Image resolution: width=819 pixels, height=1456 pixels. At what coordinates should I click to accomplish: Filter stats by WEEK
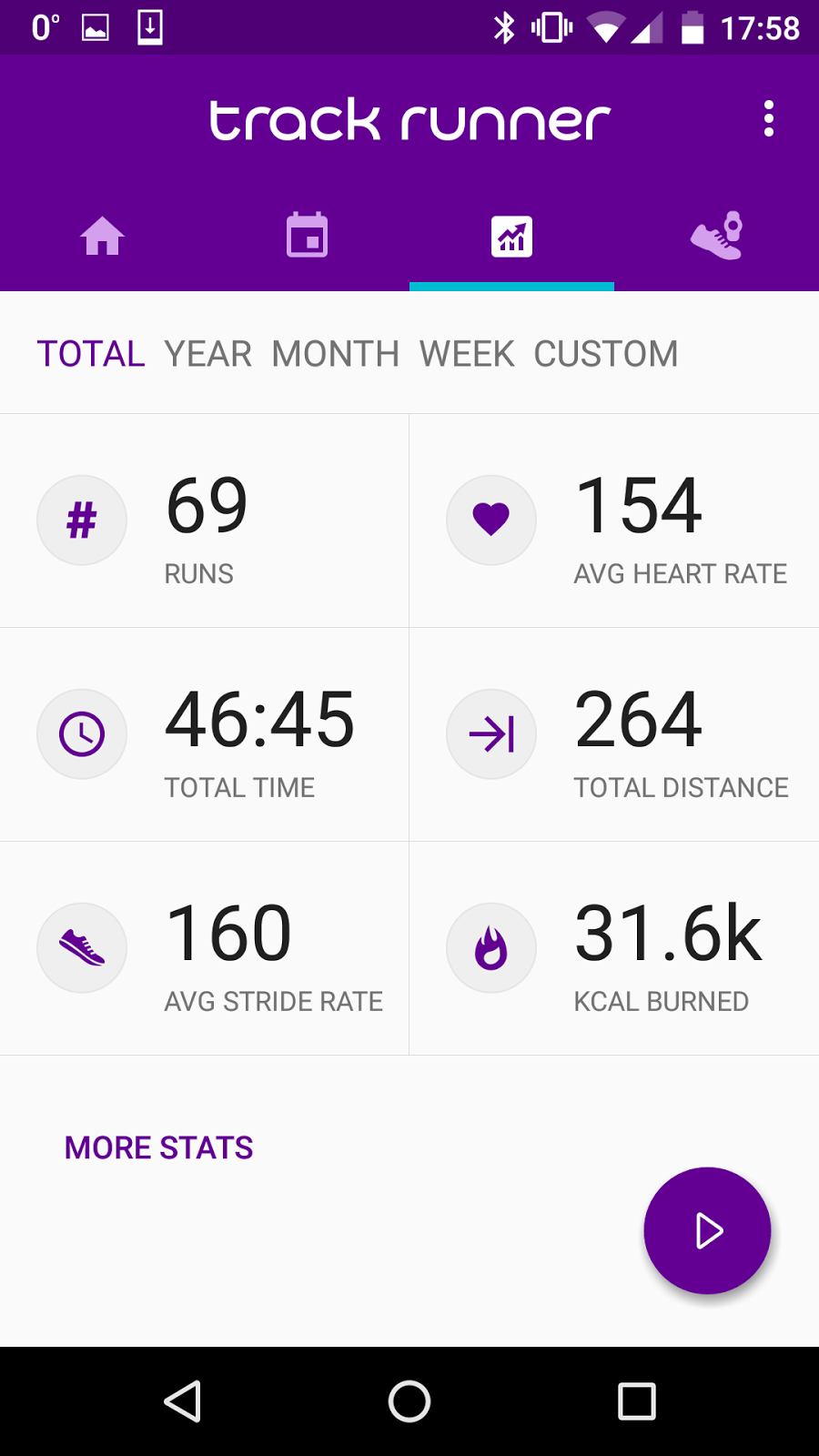(x=467, y=354)
